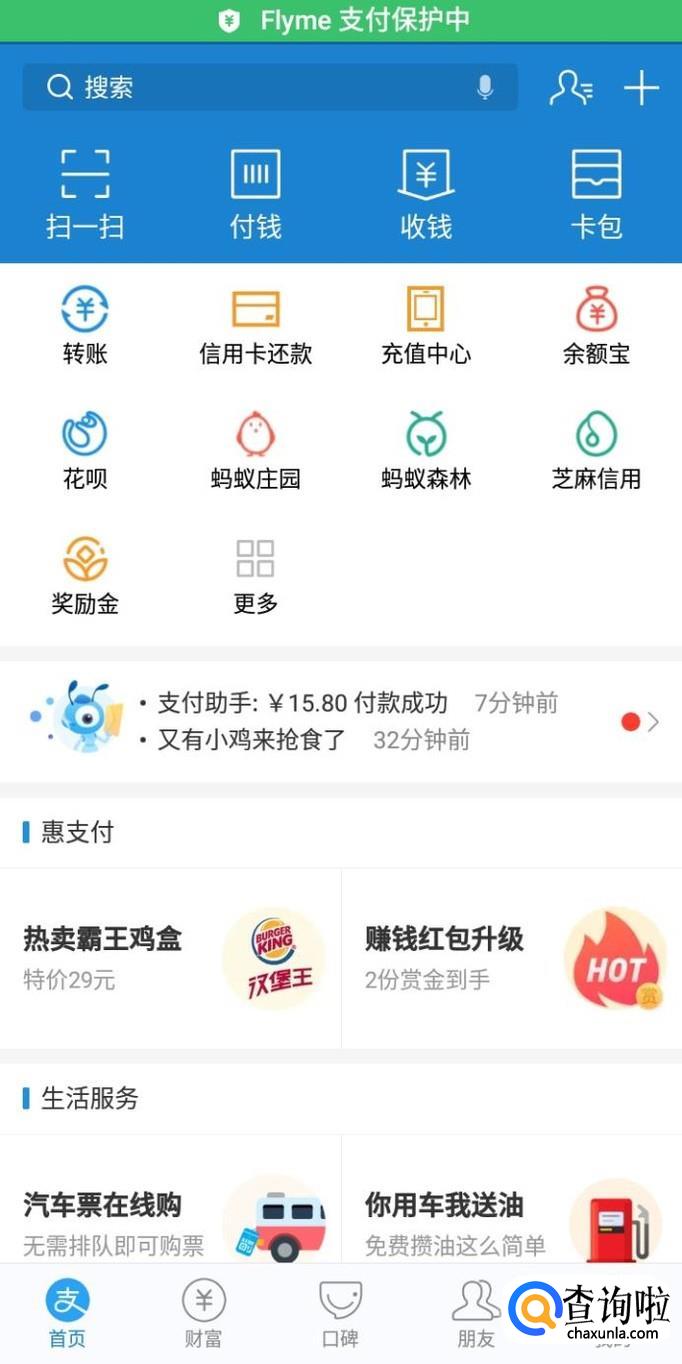This screenshot has width=682, height=1364.
Task: Open the 赚钱红包升级 card
Action: (512, 958)
